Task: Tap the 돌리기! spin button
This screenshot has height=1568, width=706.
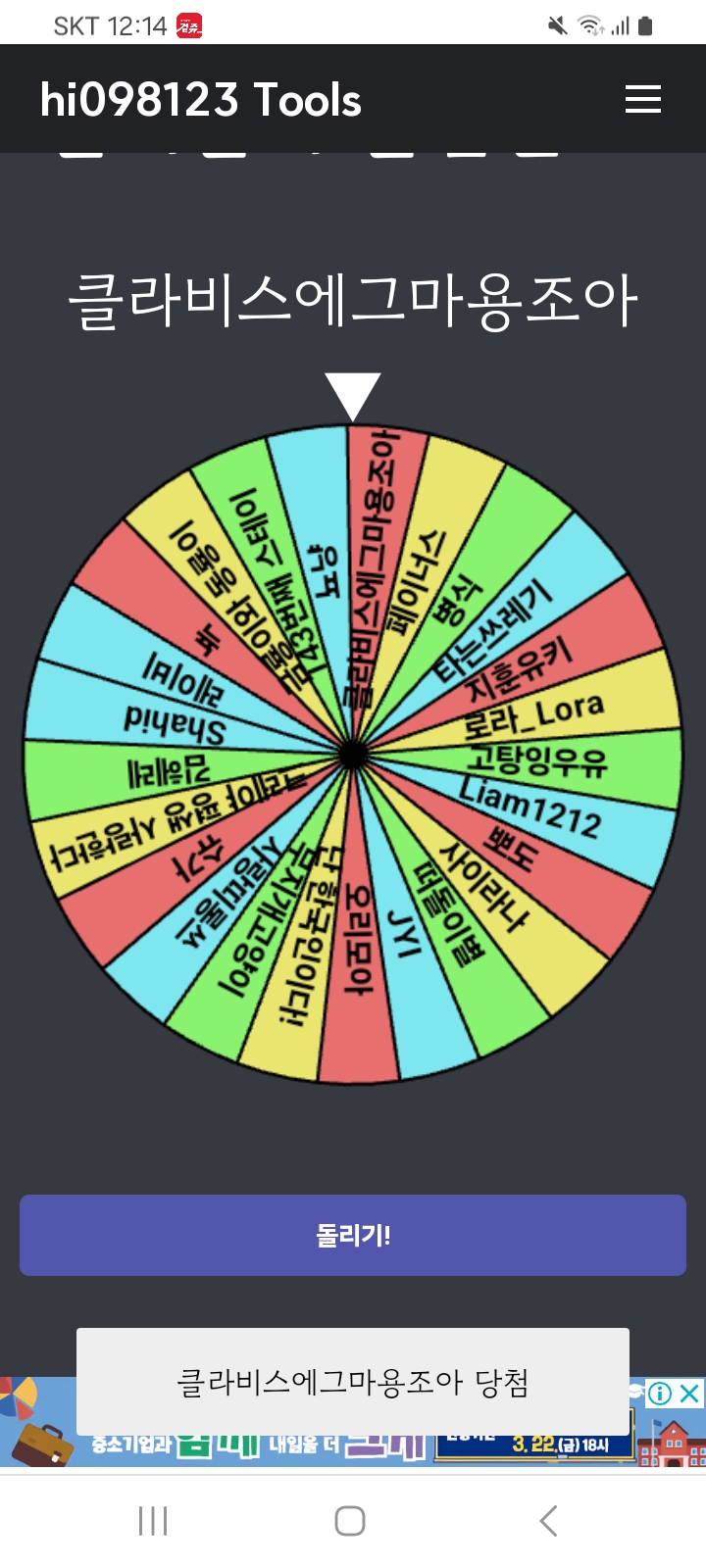Action: pyautogui.click(x=353, y=1235)
